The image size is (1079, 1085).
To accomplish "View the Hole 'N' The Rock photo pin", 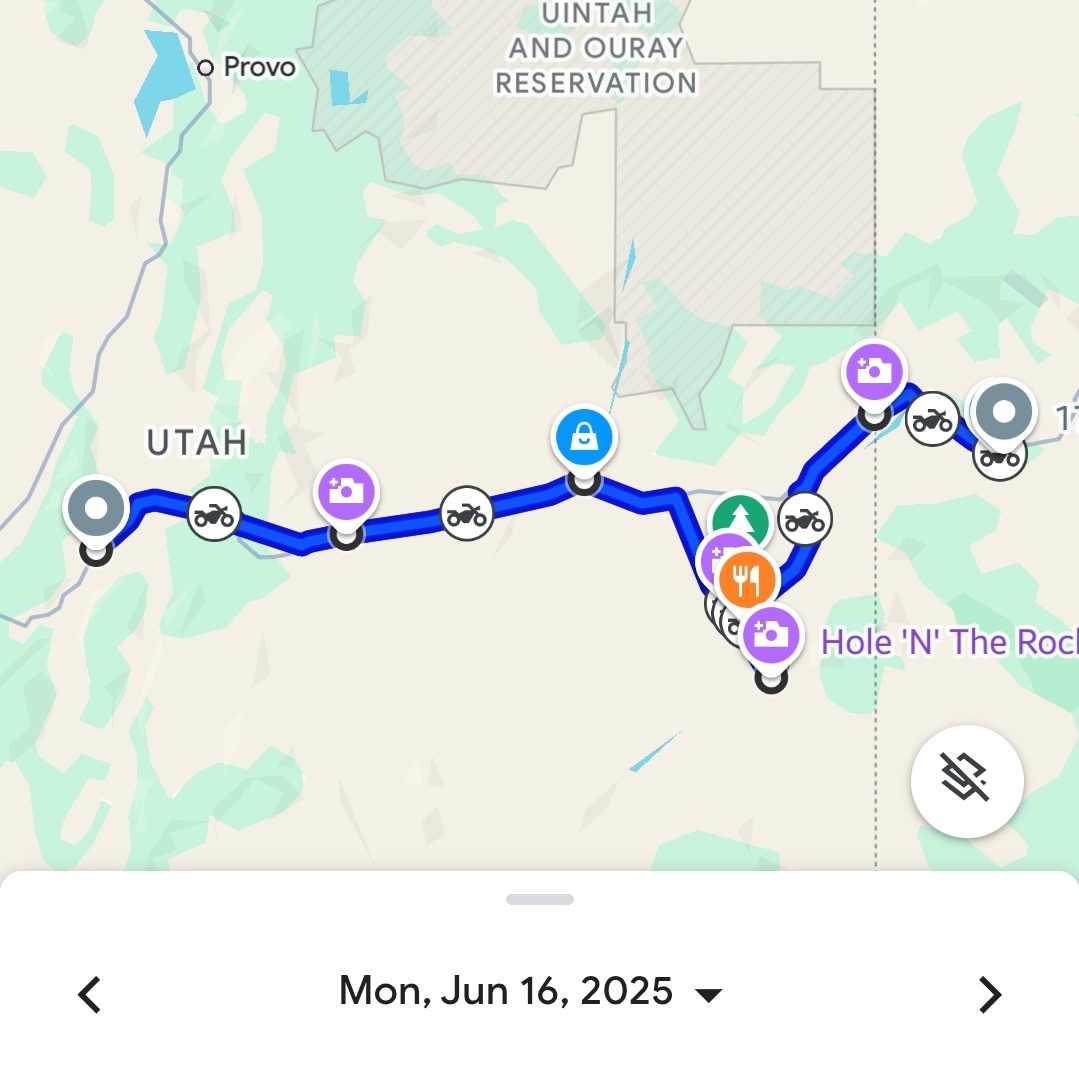I will coord(771,635).
